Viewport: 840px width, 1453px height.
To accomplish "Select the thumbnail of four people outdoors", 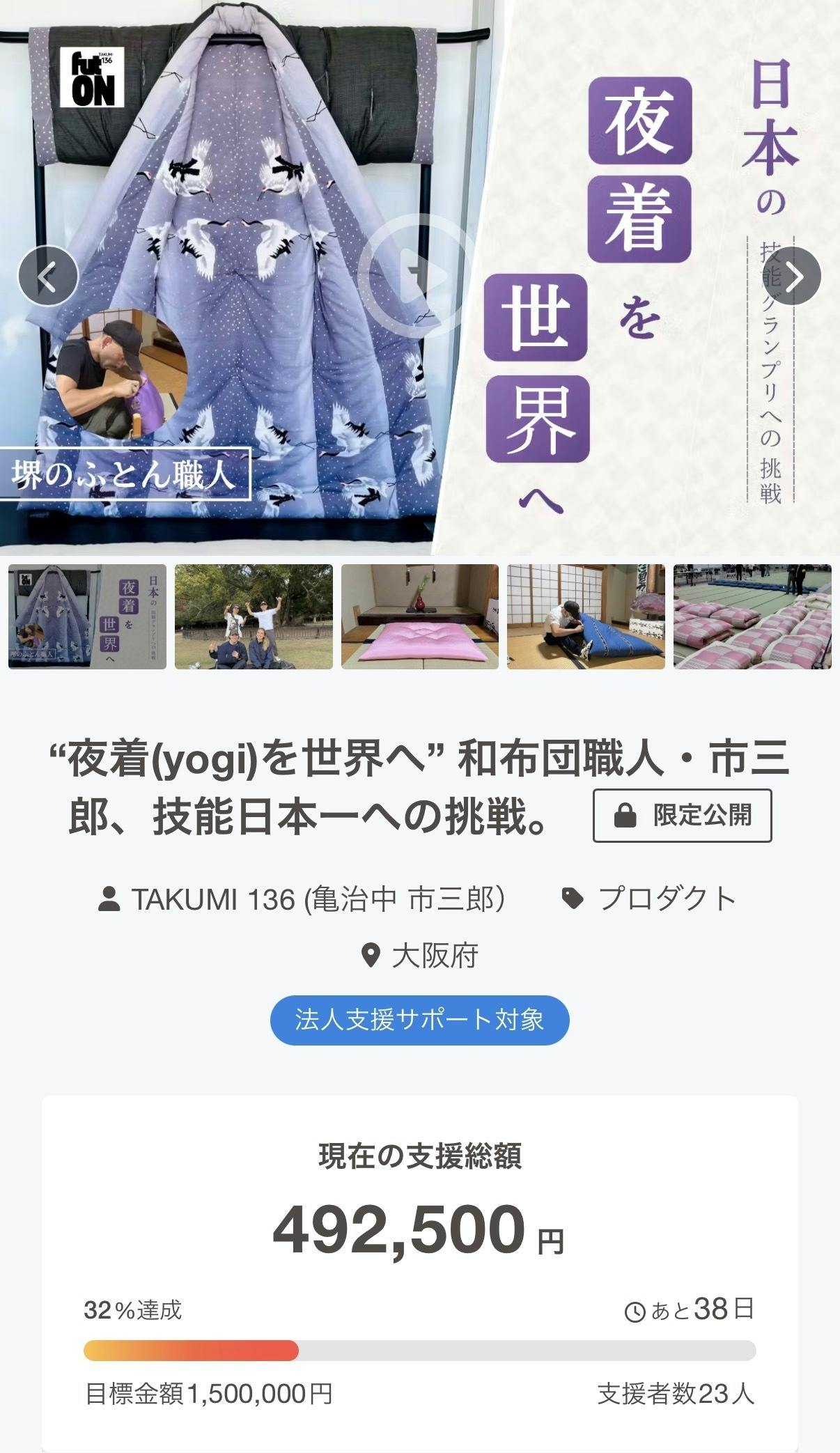I will (x=254, y=617).
